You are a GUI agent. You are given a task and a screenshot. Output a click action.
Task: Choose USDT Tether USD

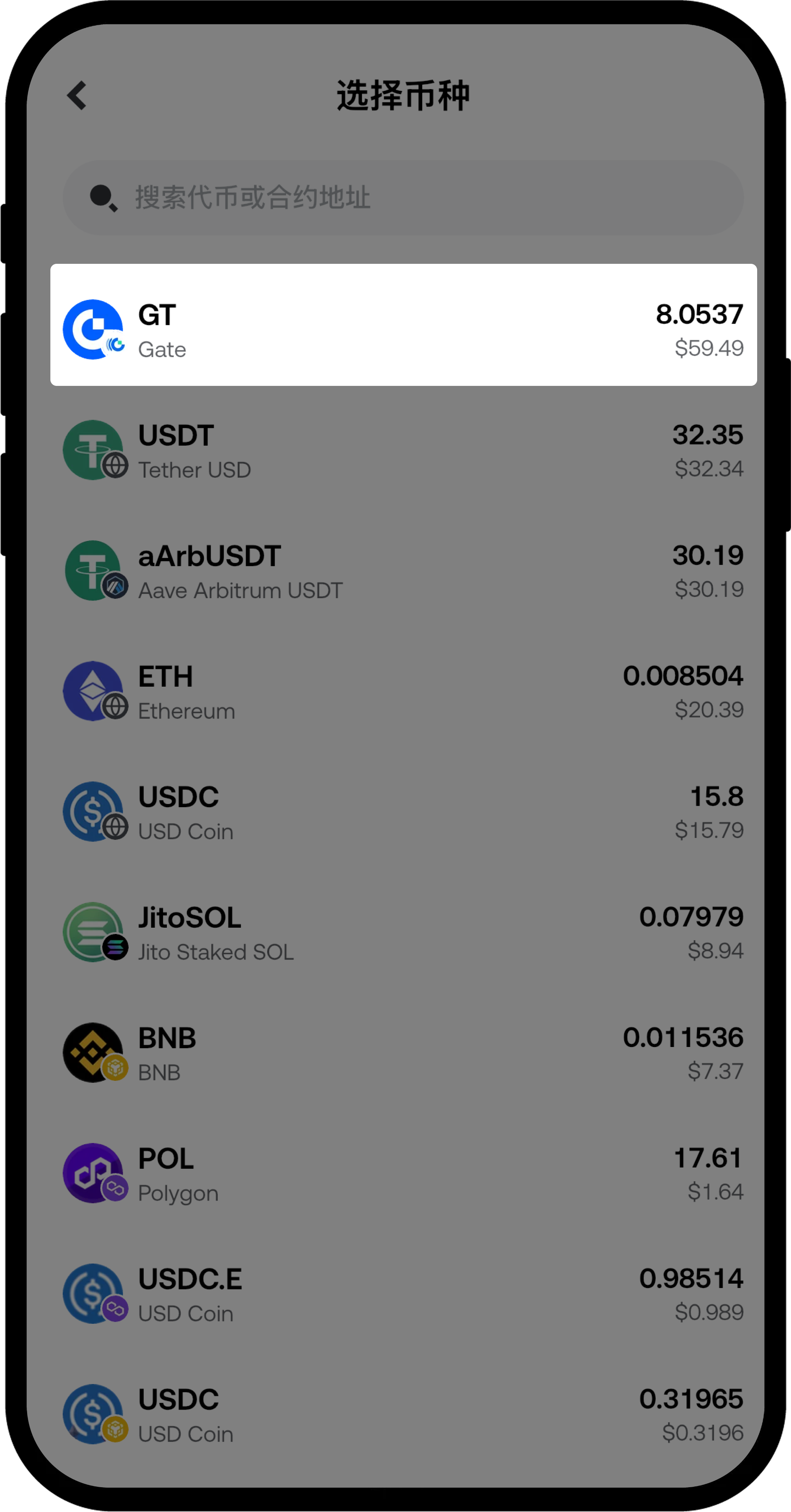(403, 451)
